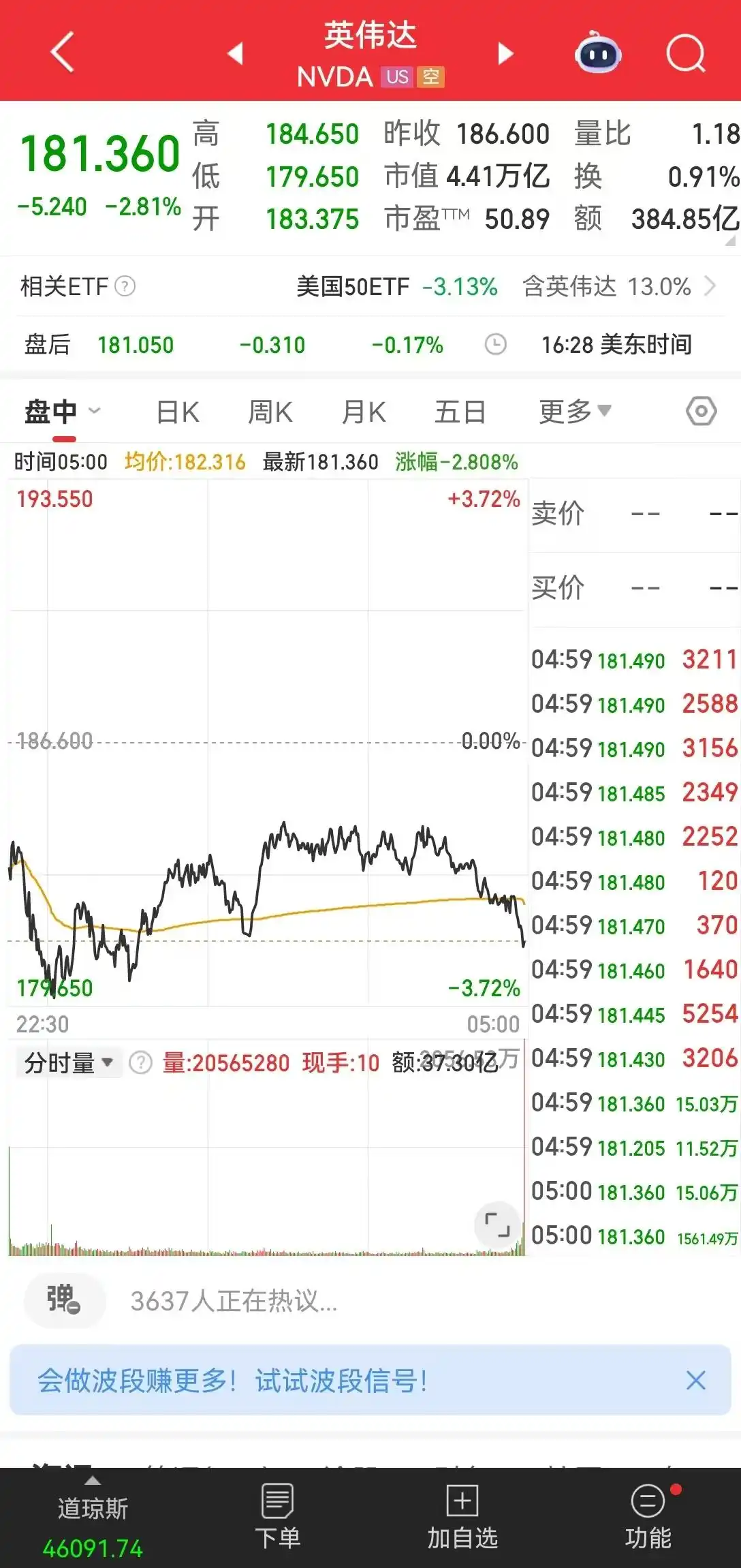Open the 分时量 indicator dropdown
Screen dimensions: 741x1568
click(x=108, y=1063)
